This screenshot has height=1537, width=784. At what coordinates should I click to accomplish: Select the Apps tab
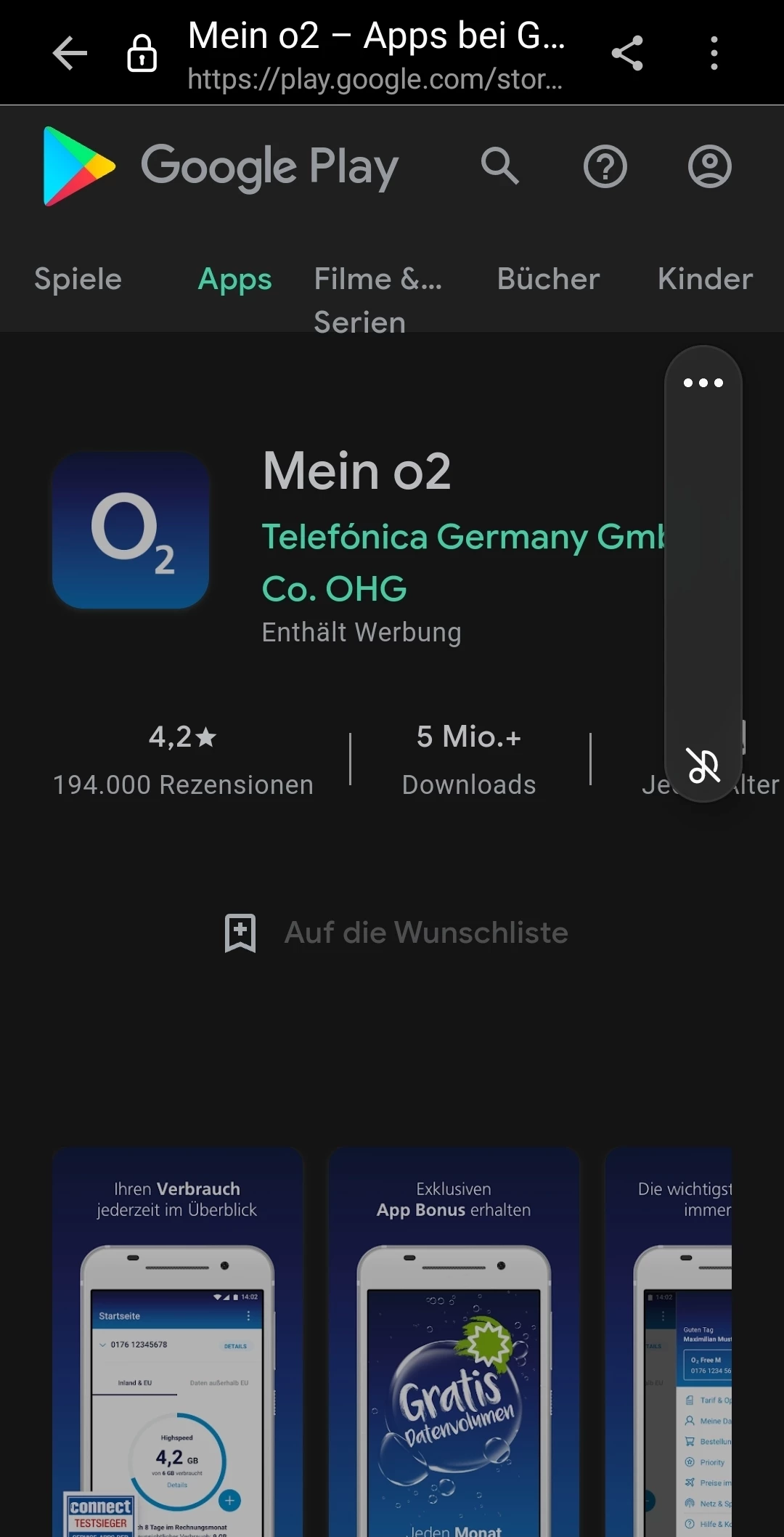coord(234,279)
